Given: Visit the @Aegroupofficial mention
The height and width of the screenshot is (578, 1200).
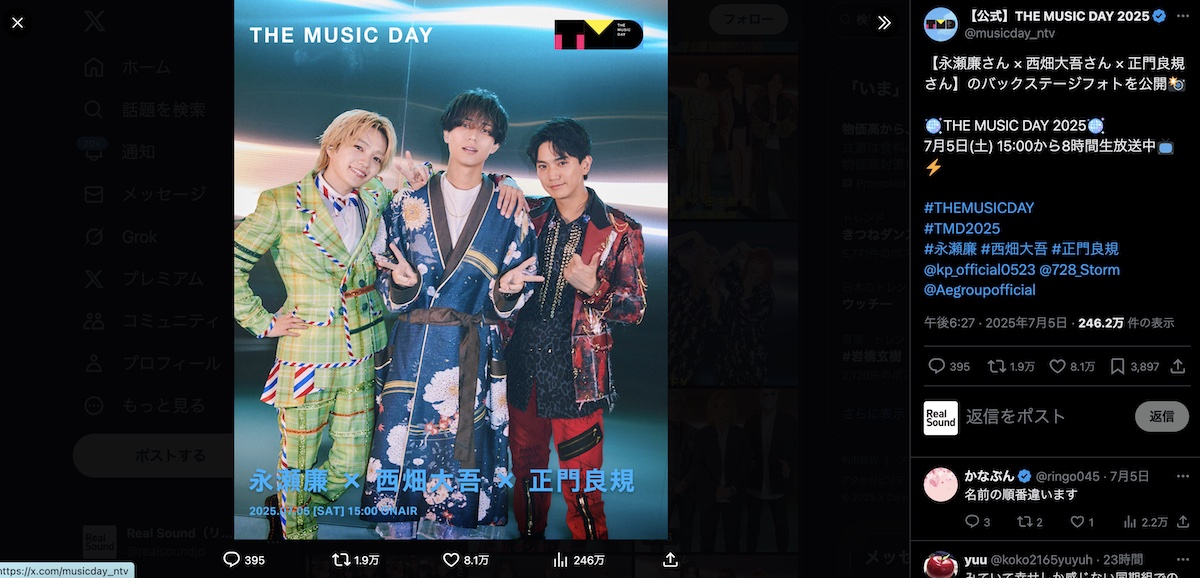Looking at the screenshot, I should pos(980,290).
